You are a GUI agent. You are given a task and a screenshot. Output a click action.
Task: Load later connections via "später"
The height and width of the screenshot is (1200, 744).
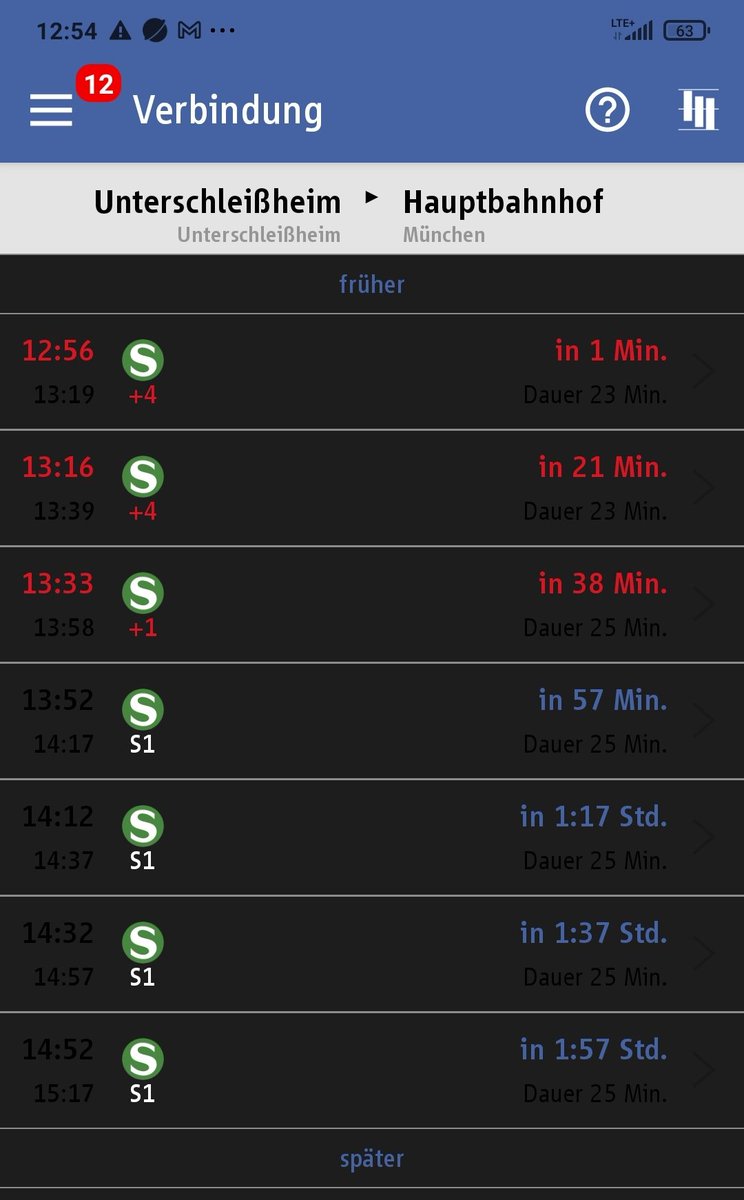[372, 1159]
